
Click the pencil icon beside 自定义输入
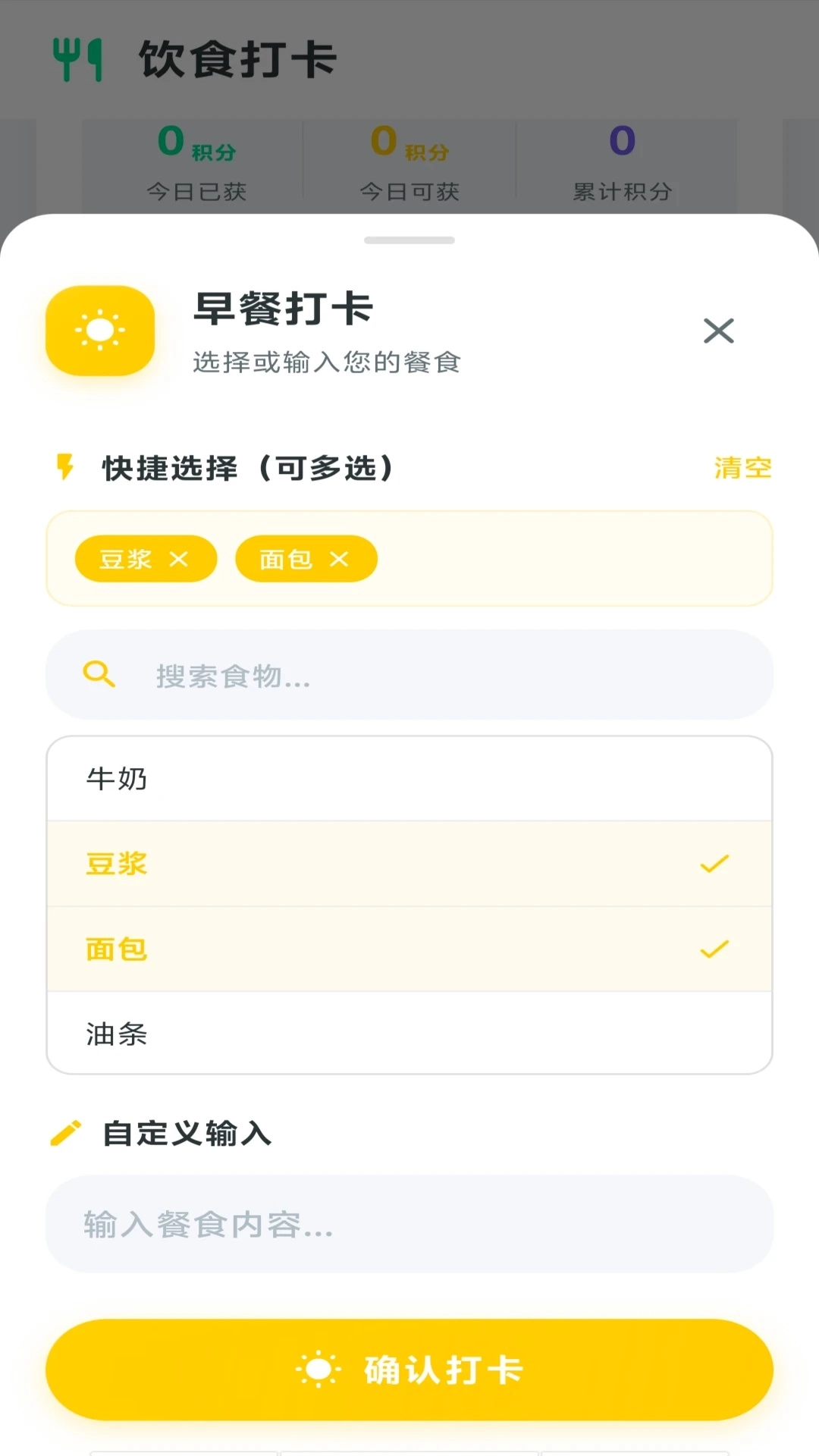(x=67, y=1134)
